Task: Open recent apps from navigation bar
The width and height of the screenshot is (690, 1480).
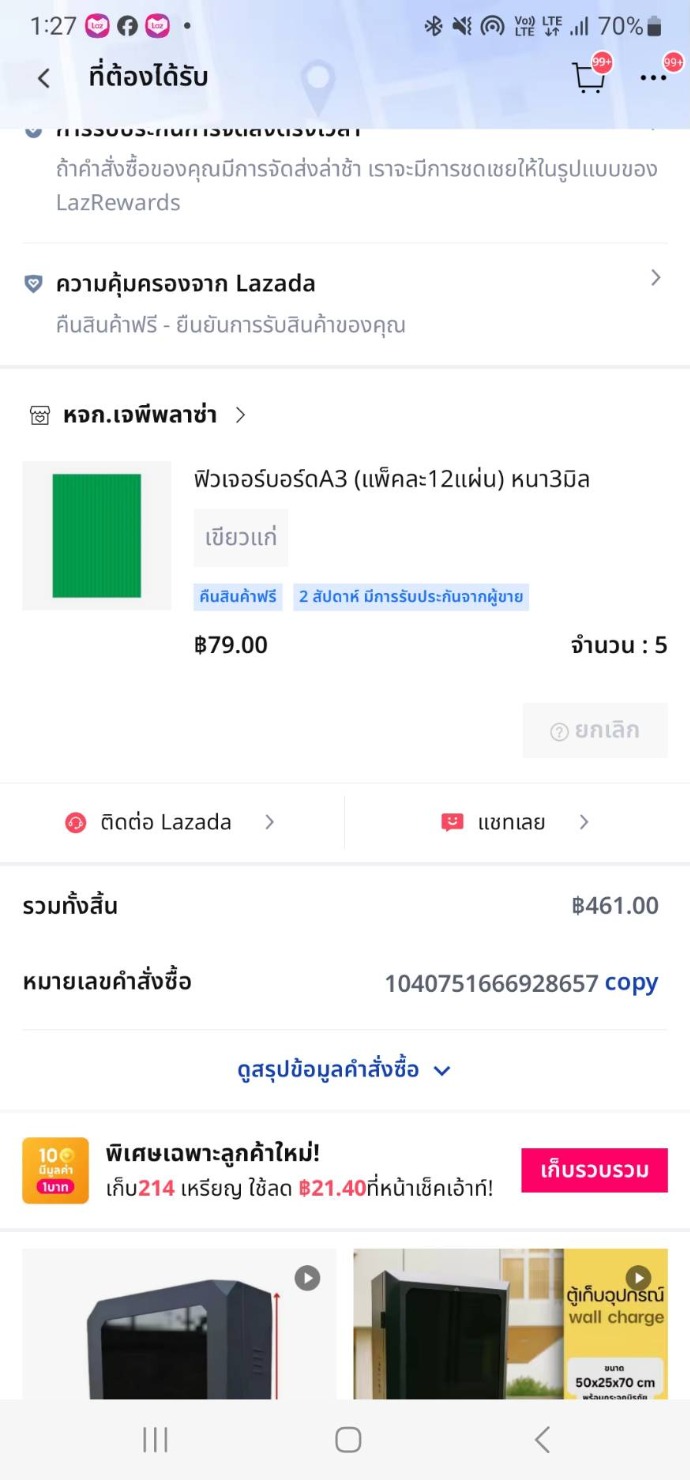Action: click(155, 1440)
